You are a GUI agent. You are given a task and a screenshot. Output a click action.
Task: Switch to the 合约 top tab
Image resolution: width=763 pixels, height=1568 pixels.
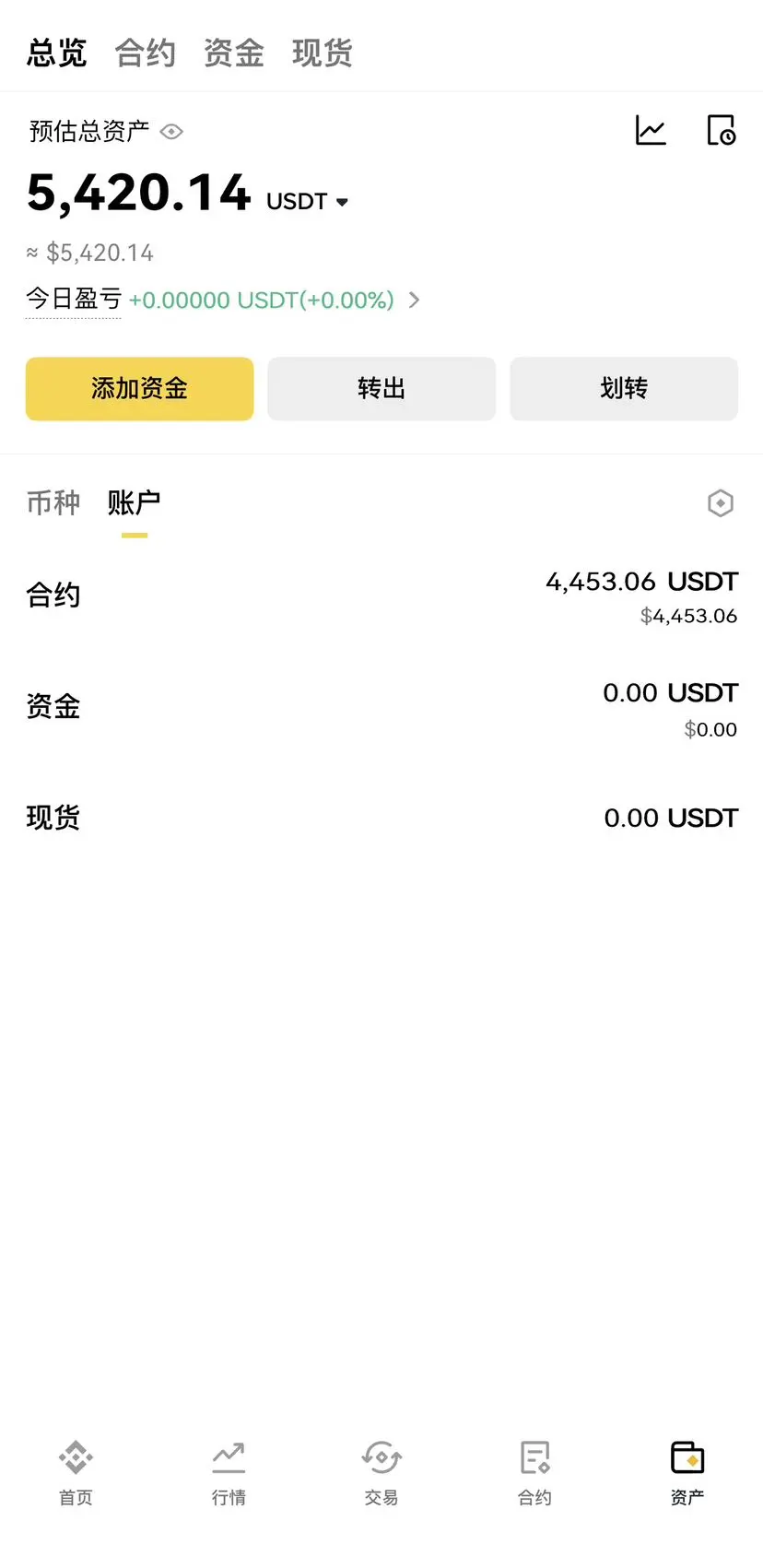click(x=146, y=53)
